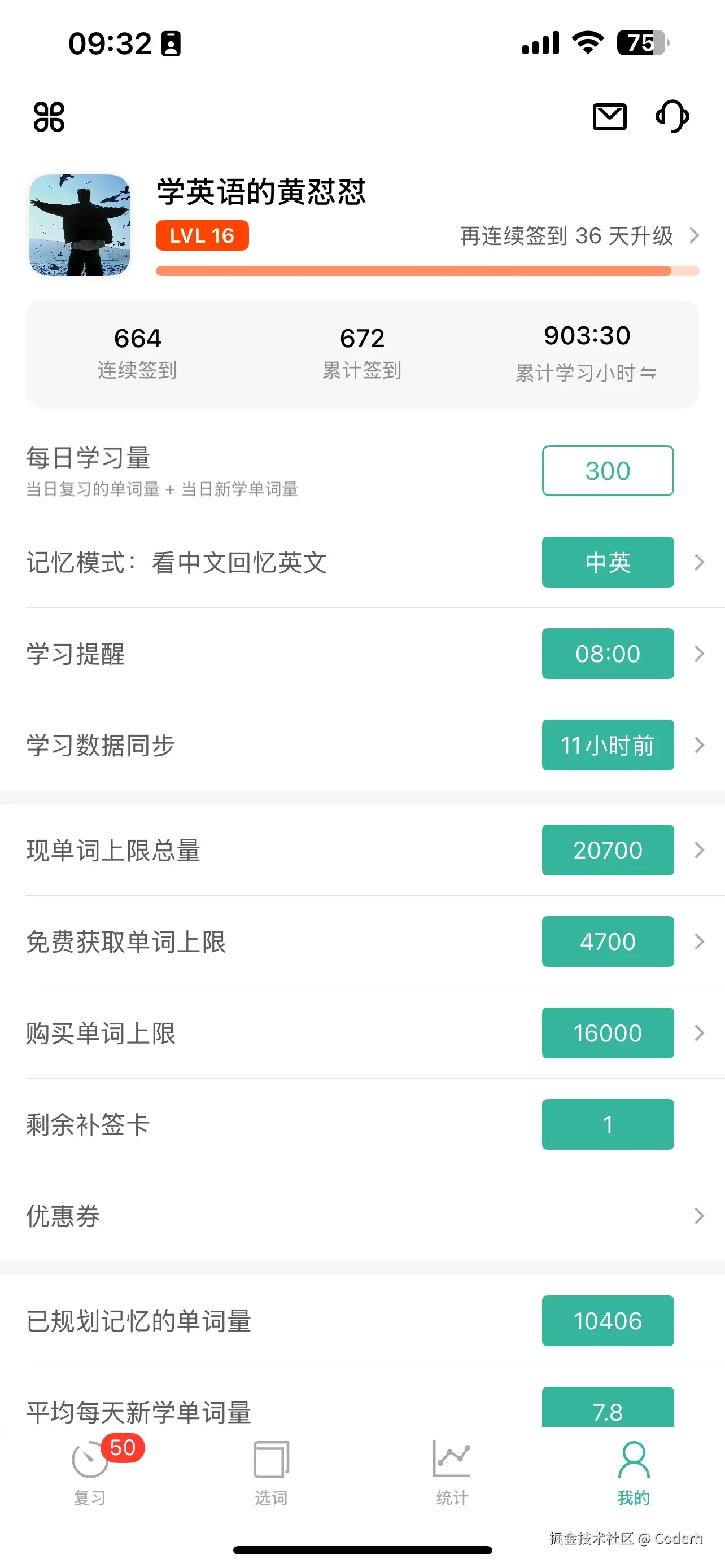The height and width of the screenshot is (1568, 725).
Task: Open 购买单词上限
Action: (608, 1033)
